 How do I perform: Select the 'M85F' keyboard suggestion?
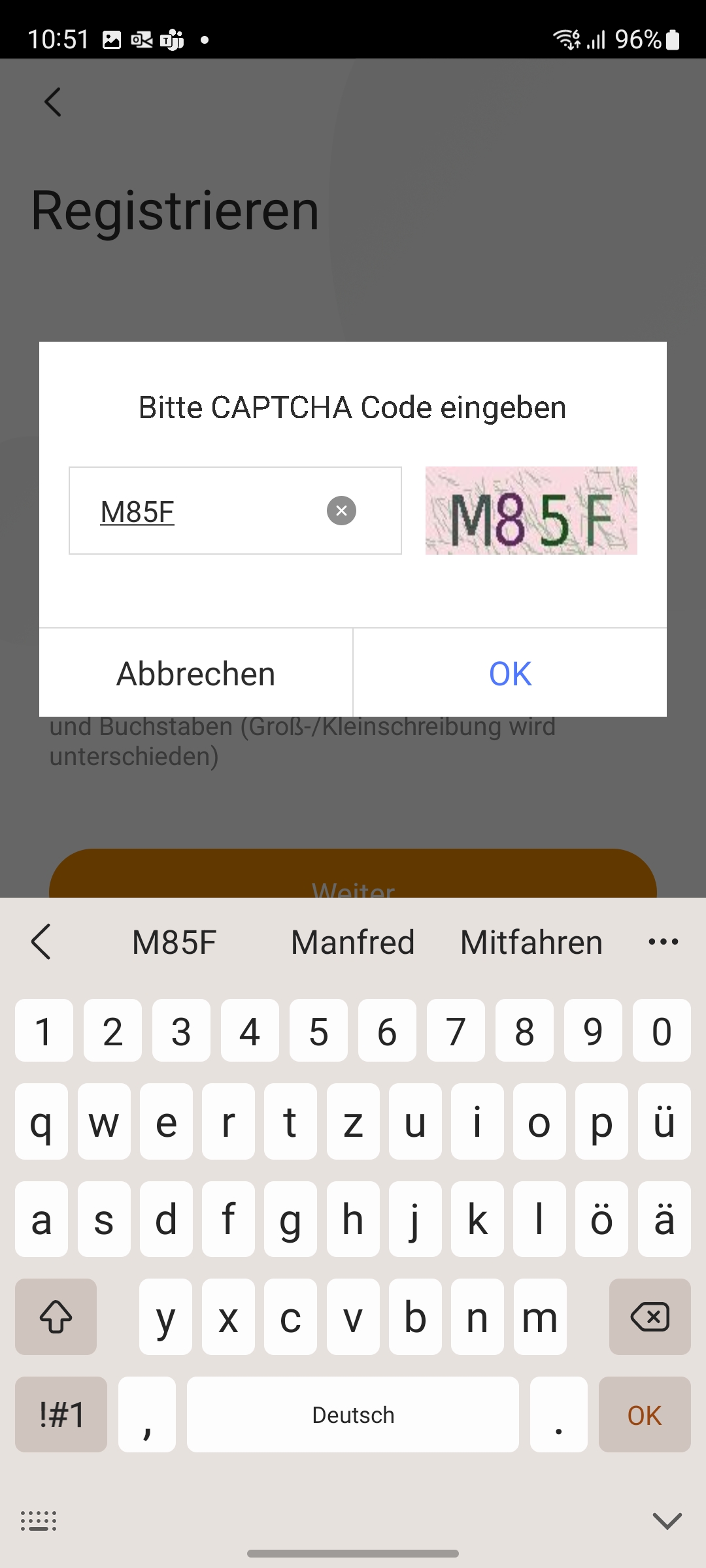174,942
